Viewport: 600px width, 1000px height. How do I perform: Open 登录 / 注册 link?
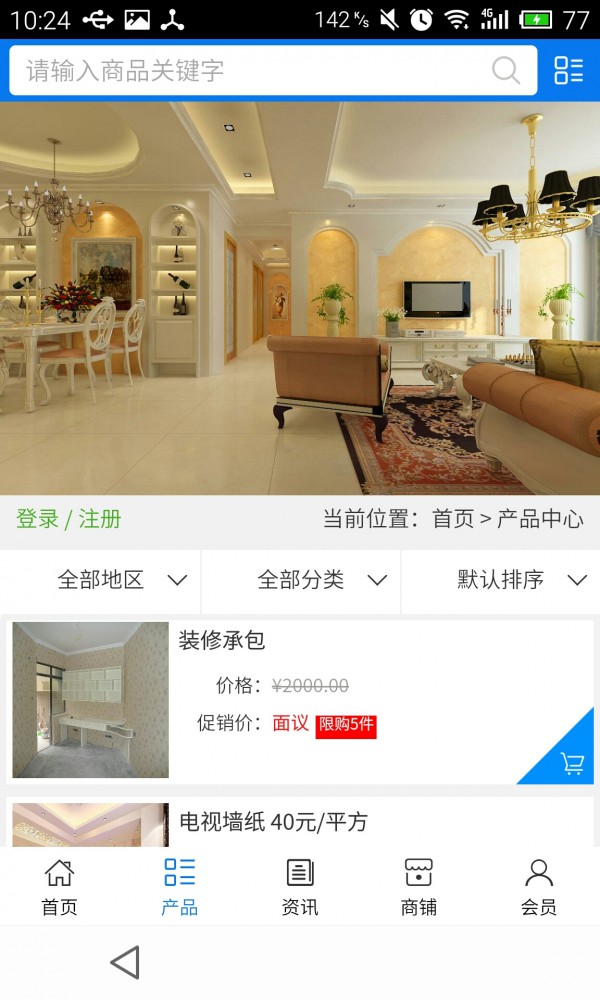[69, 519]
